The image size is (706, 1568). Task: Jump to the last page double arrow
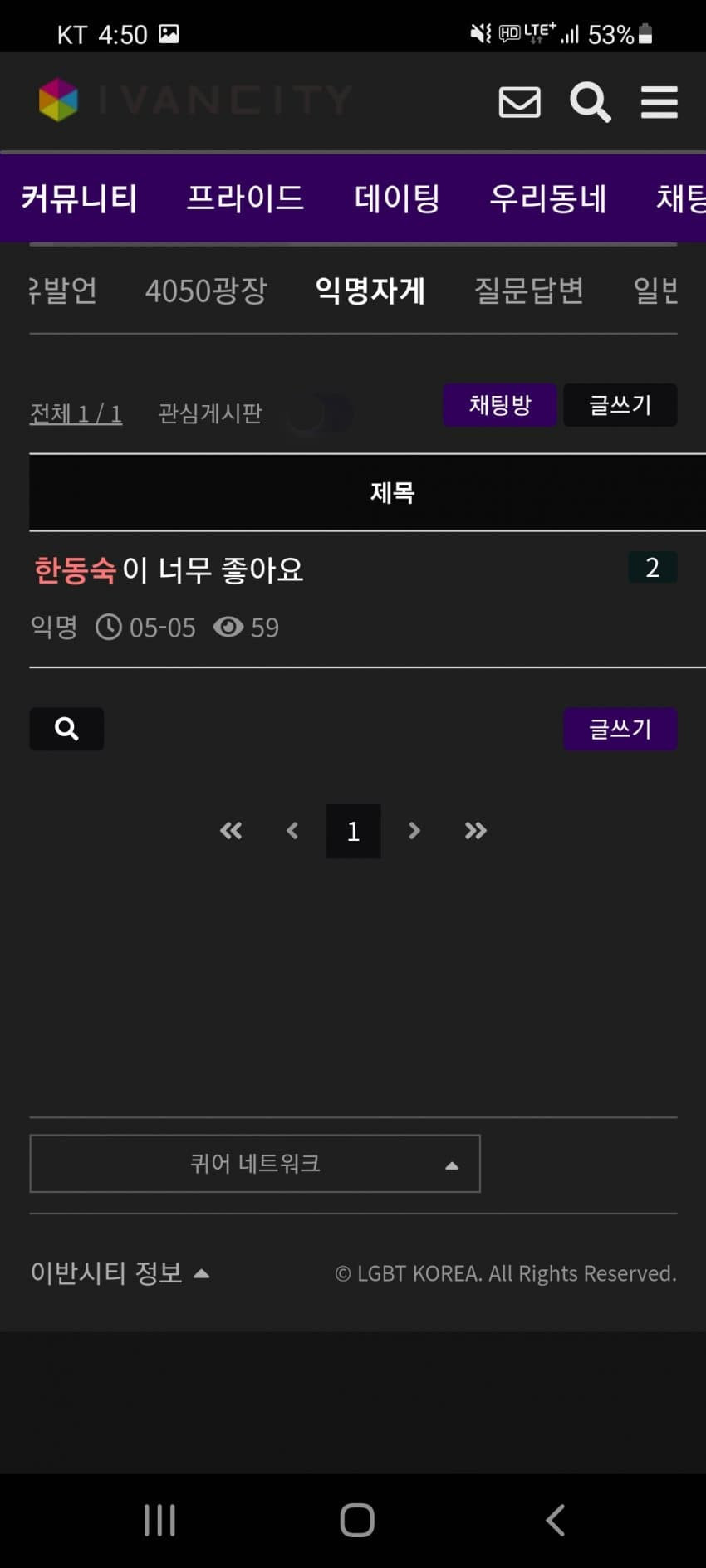click(x=475, y=831)
